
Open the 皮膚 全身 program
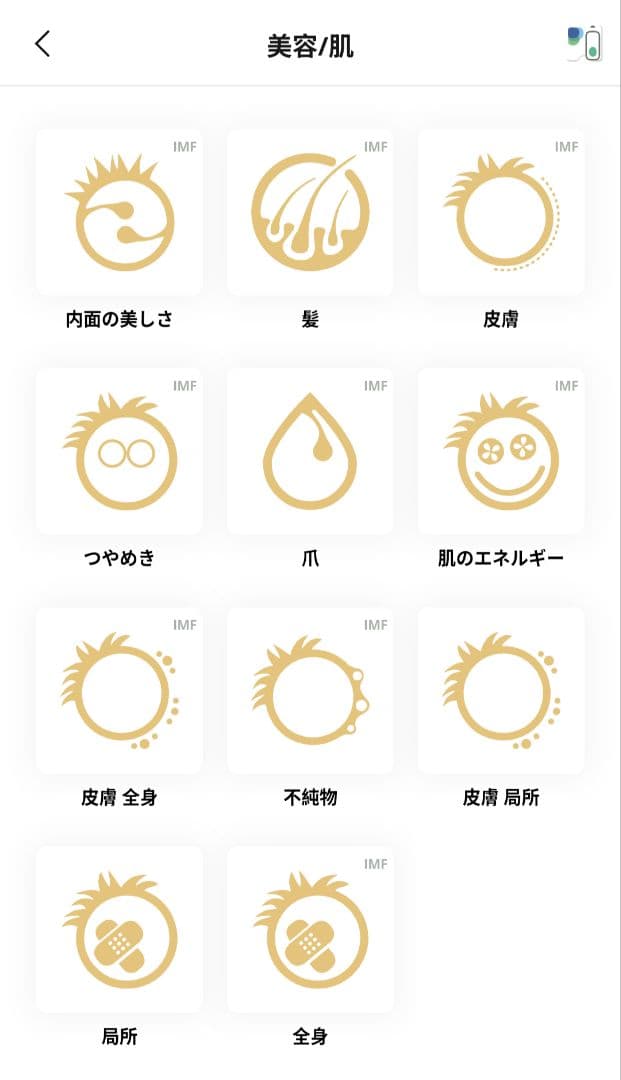119,690
